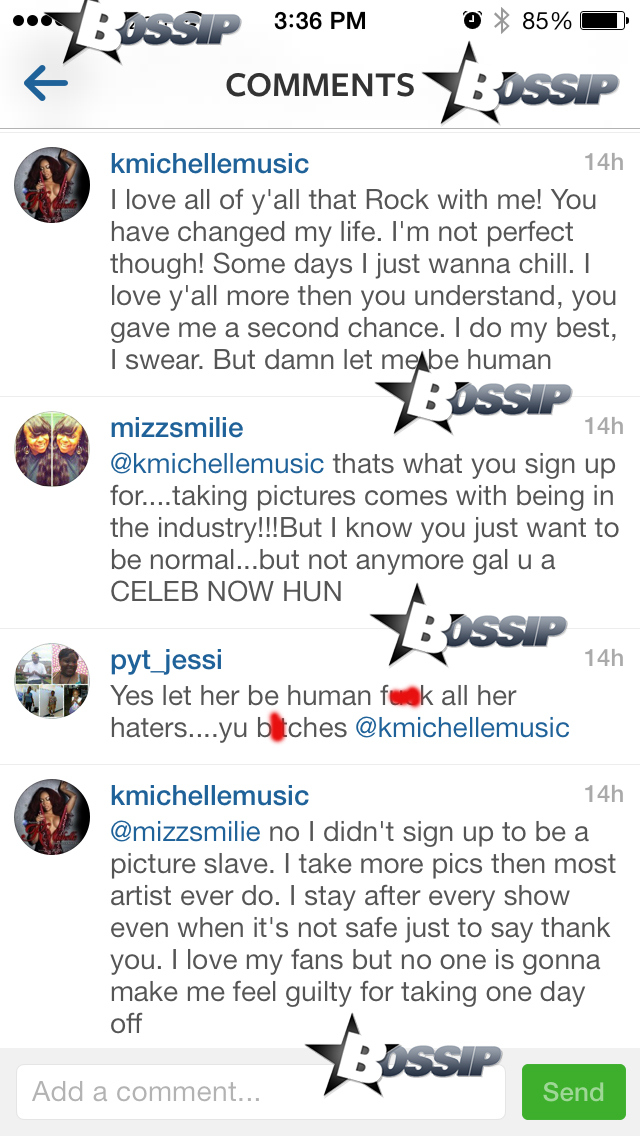Open mizzsmilie's profile from her username
Viewport: 640px width, 1136px height.
point(176,428)
